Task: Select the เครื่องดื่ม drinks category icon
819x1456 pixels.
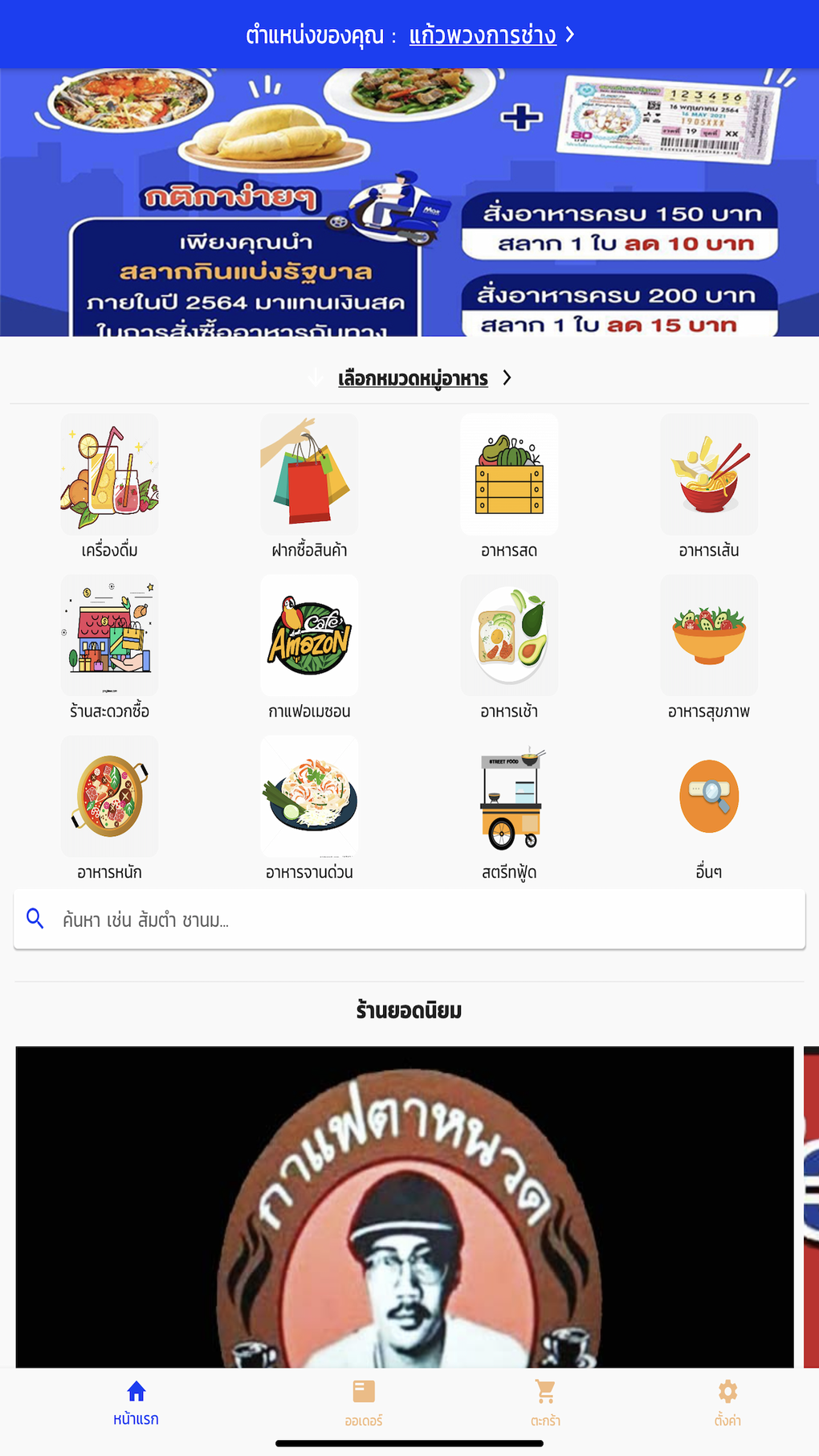Action: click(x=109, y=474)
